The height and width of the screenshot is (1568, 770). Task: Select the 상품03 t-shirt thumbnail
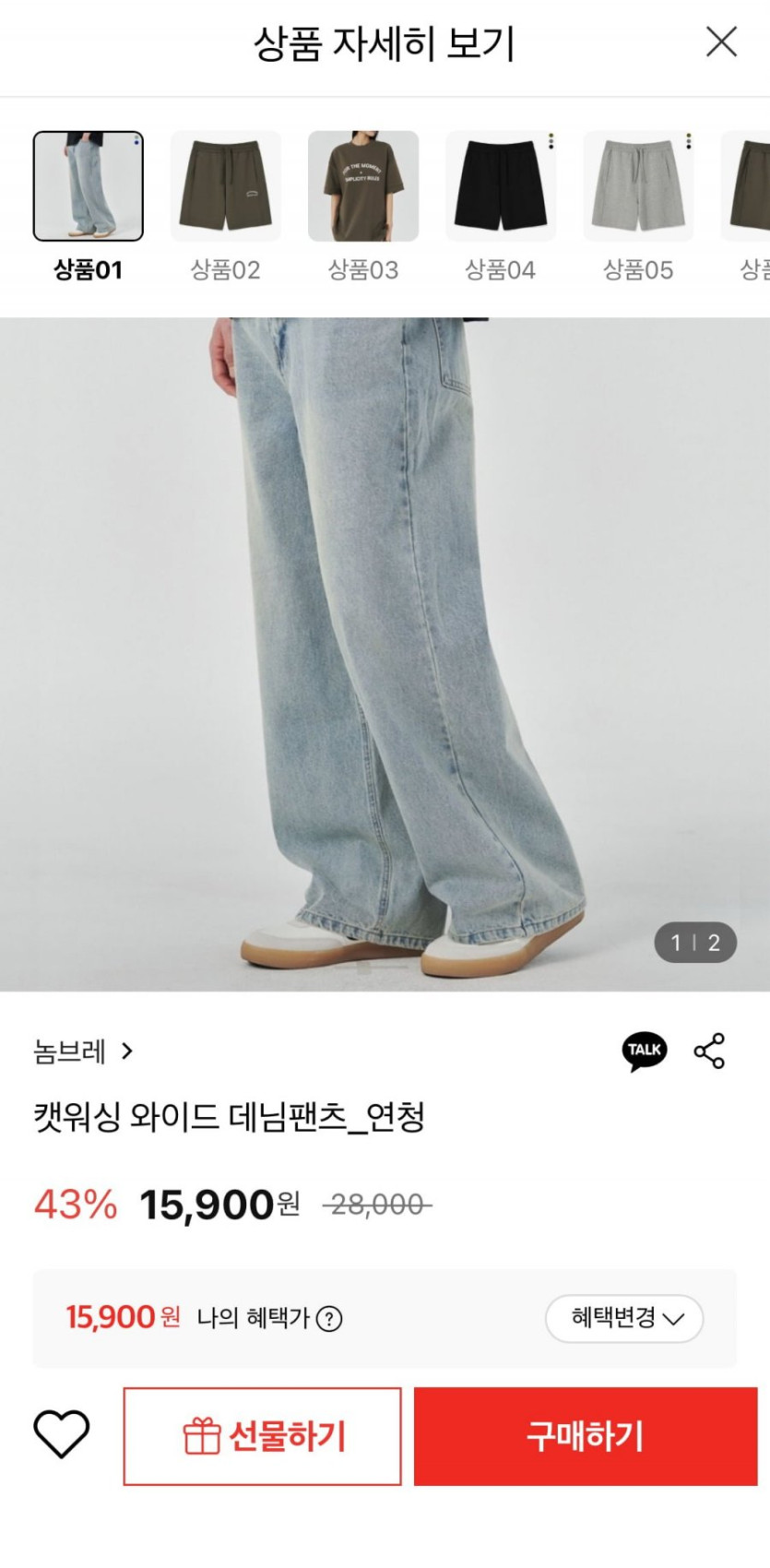point(362,185)
